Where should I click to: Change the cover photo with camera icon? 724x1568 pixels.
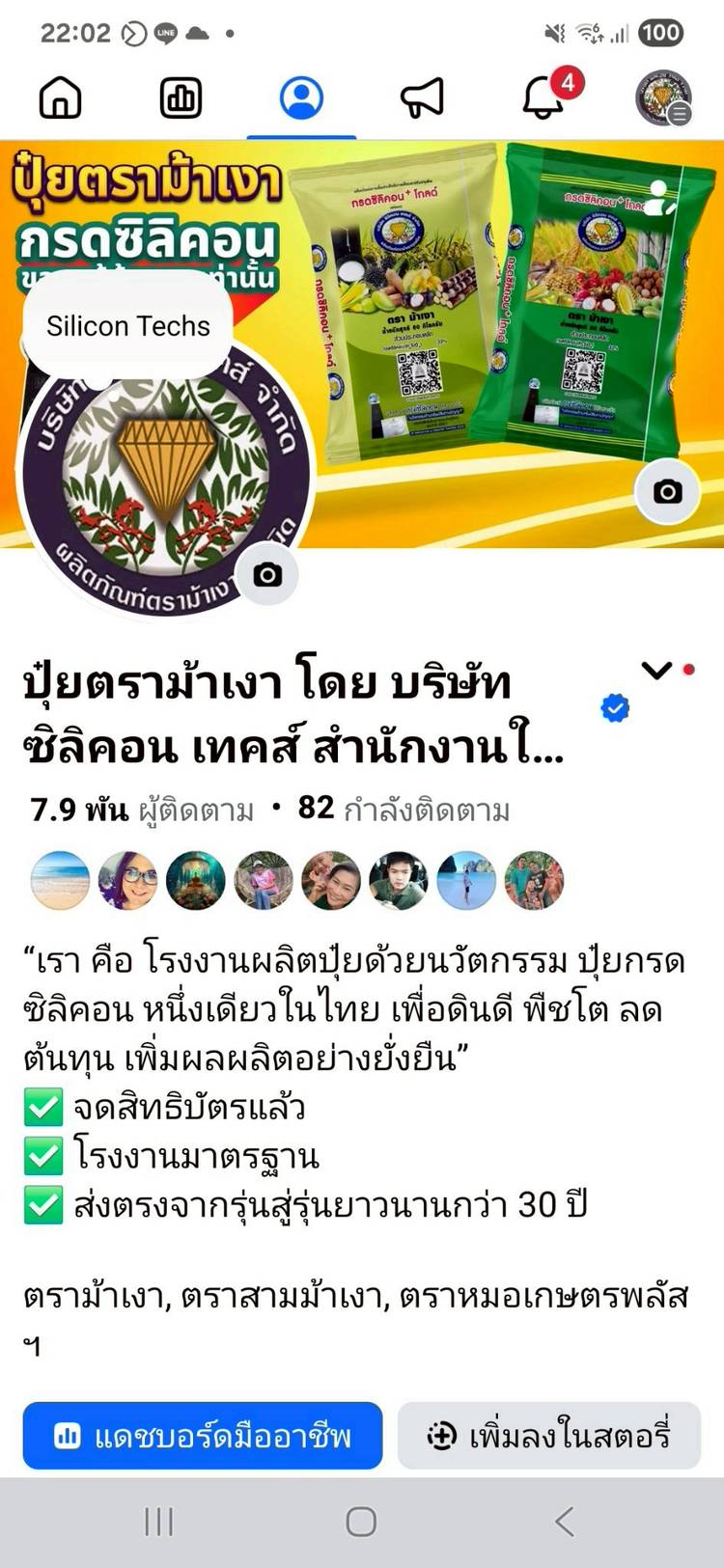coord(667,492)
